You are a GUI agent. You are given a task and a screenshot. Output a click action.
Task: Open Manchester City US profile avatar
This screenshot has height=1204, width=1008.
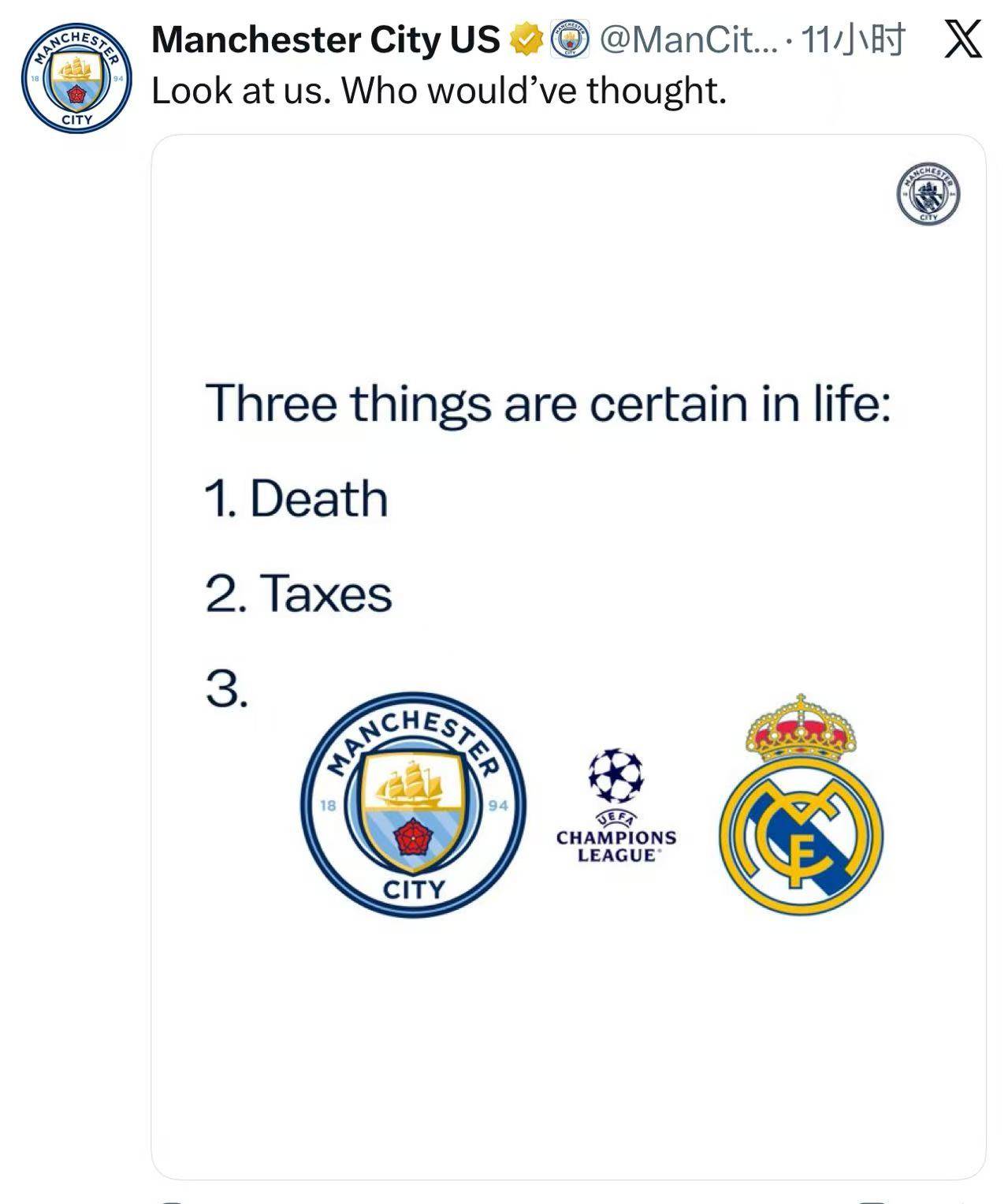pyautogui.click(x=76, y=78)
